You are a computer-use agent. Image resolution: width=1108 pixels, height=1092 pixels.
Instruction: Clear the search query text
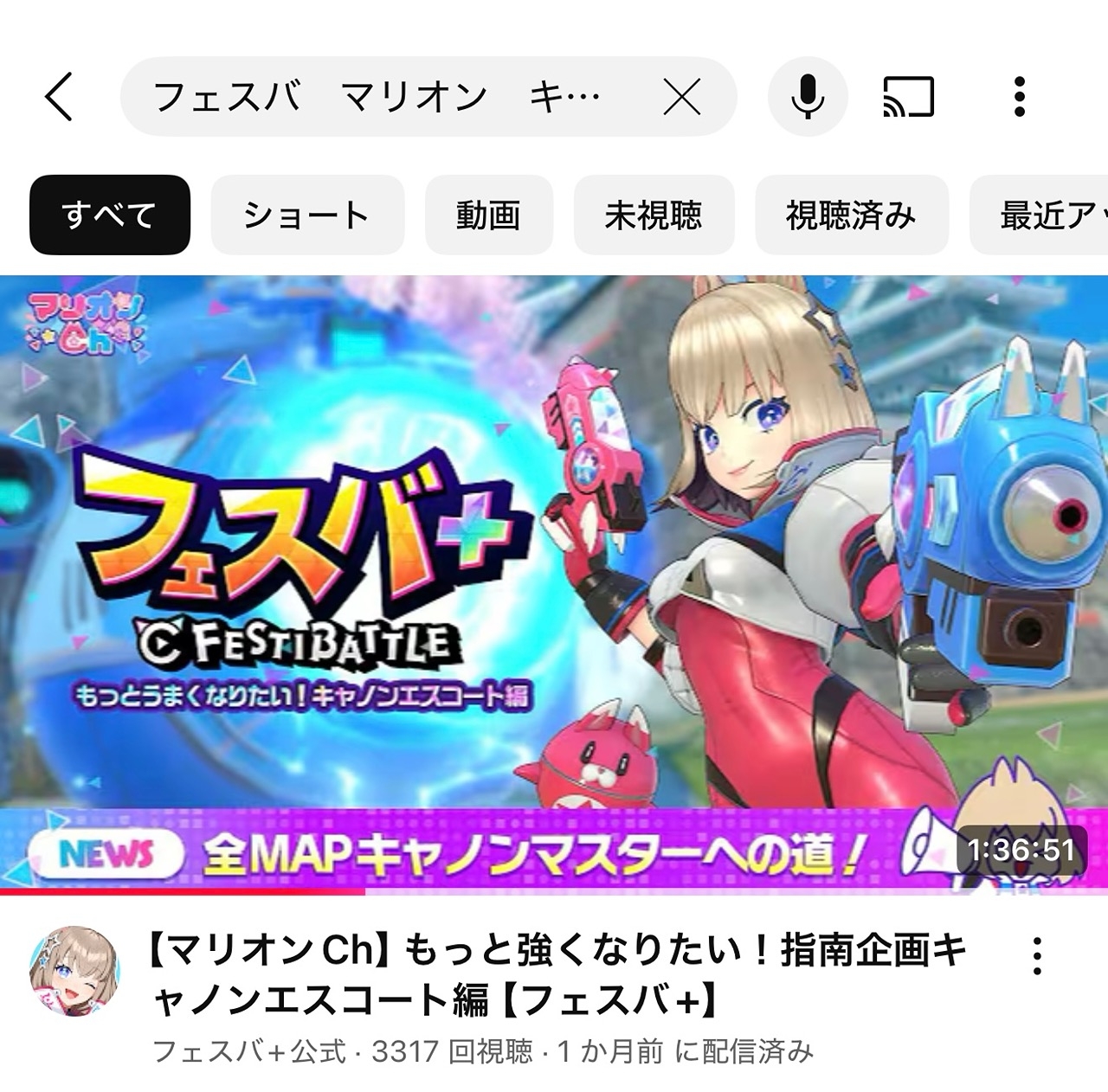click(682, 97)
